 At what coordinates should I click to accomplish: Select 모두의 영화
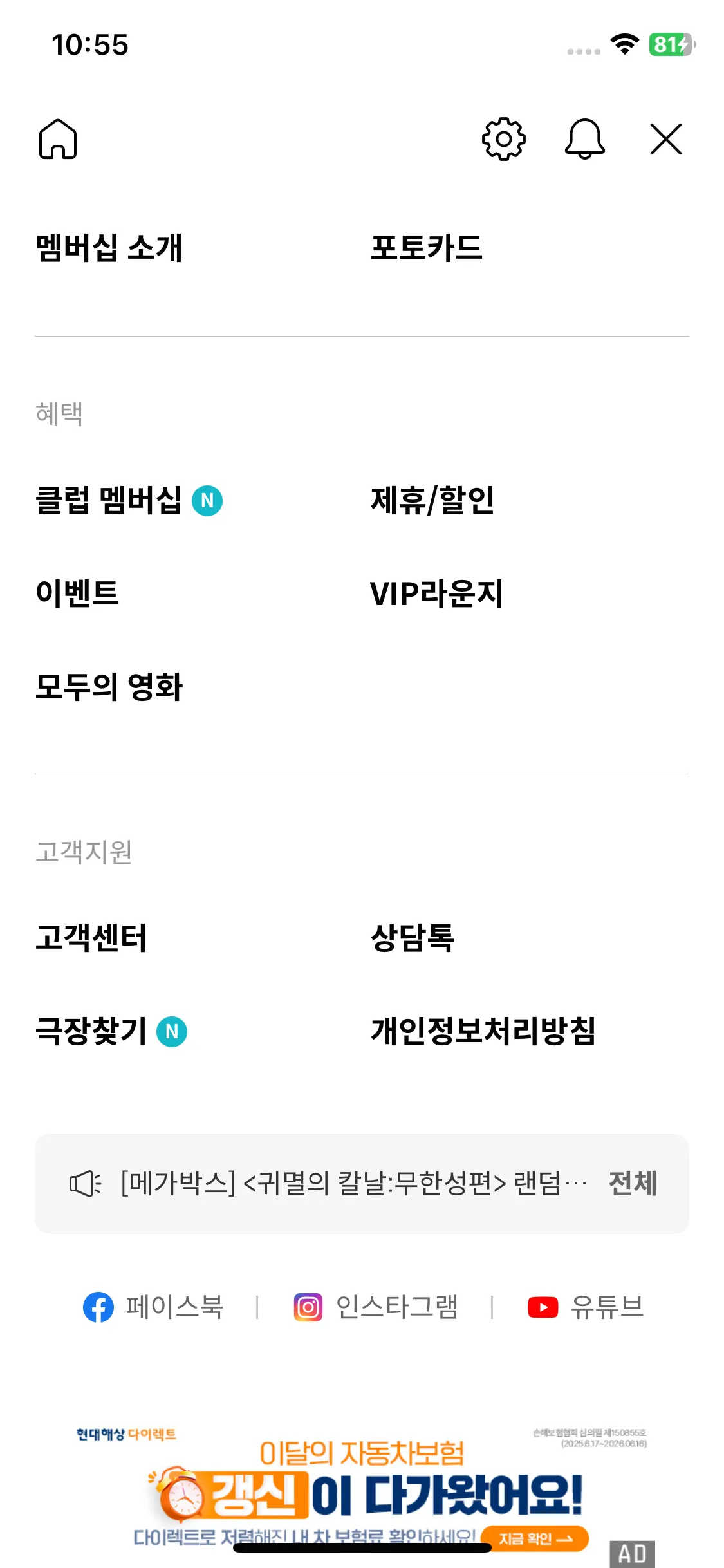(109, 686)
